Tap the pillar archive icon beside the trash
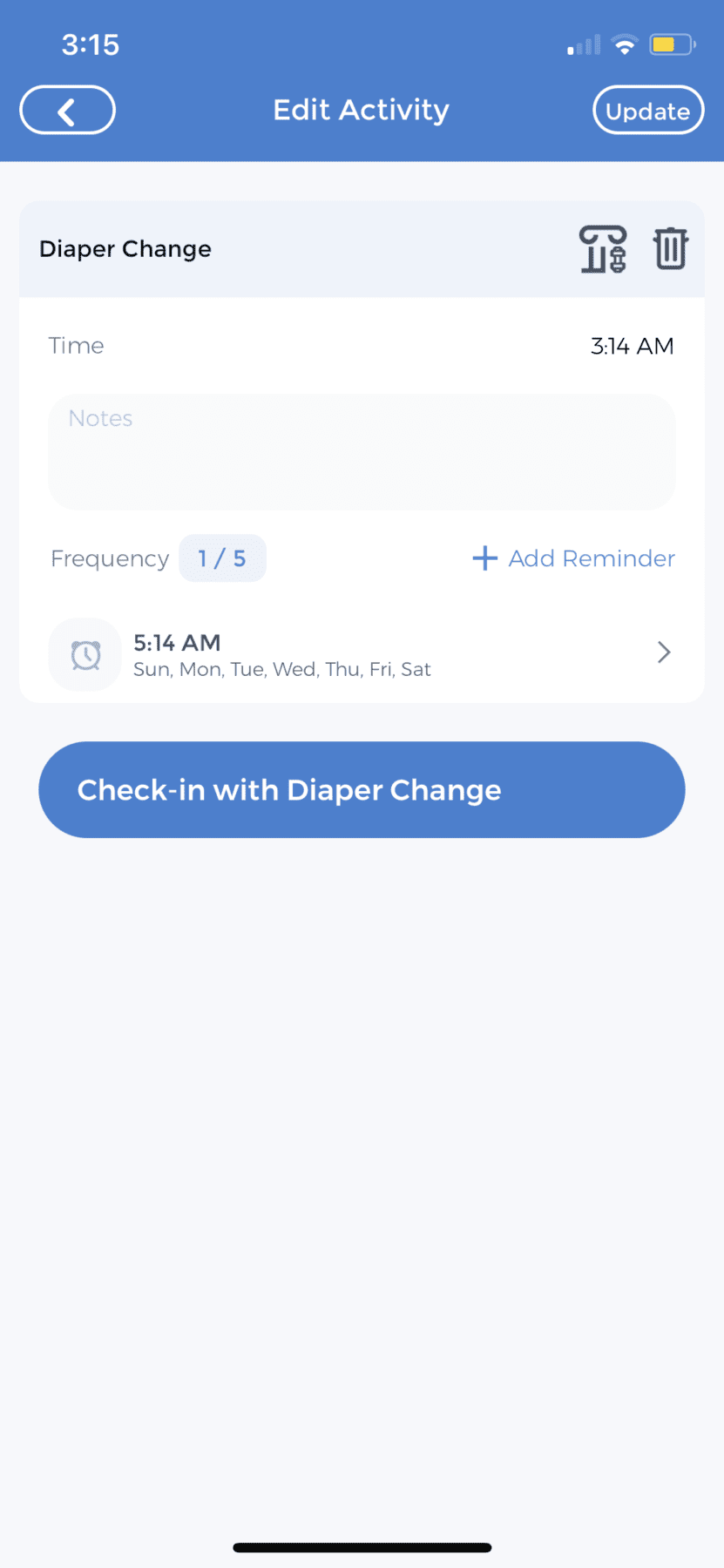The height and width of the screenshot is (1568, 724). point(603,248)
